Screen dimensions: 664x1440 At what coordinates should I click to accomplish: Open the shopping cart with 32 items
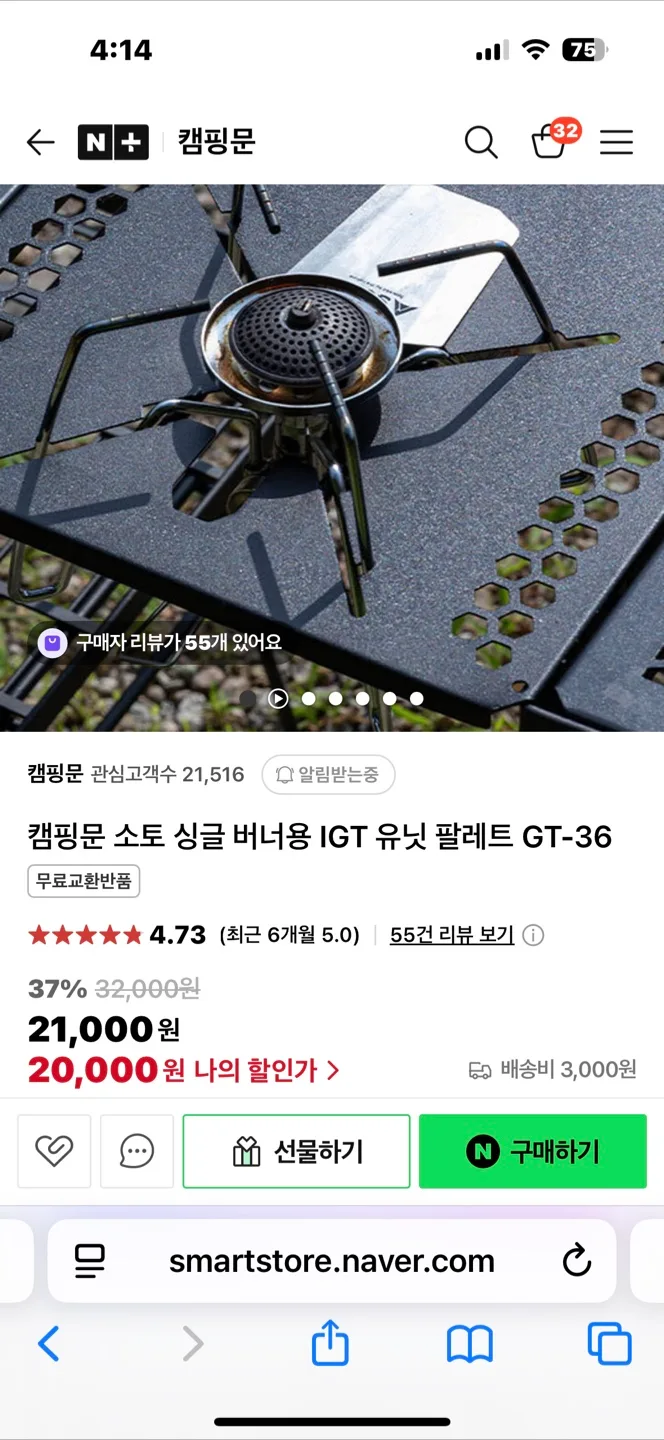[x=549, y=143]
